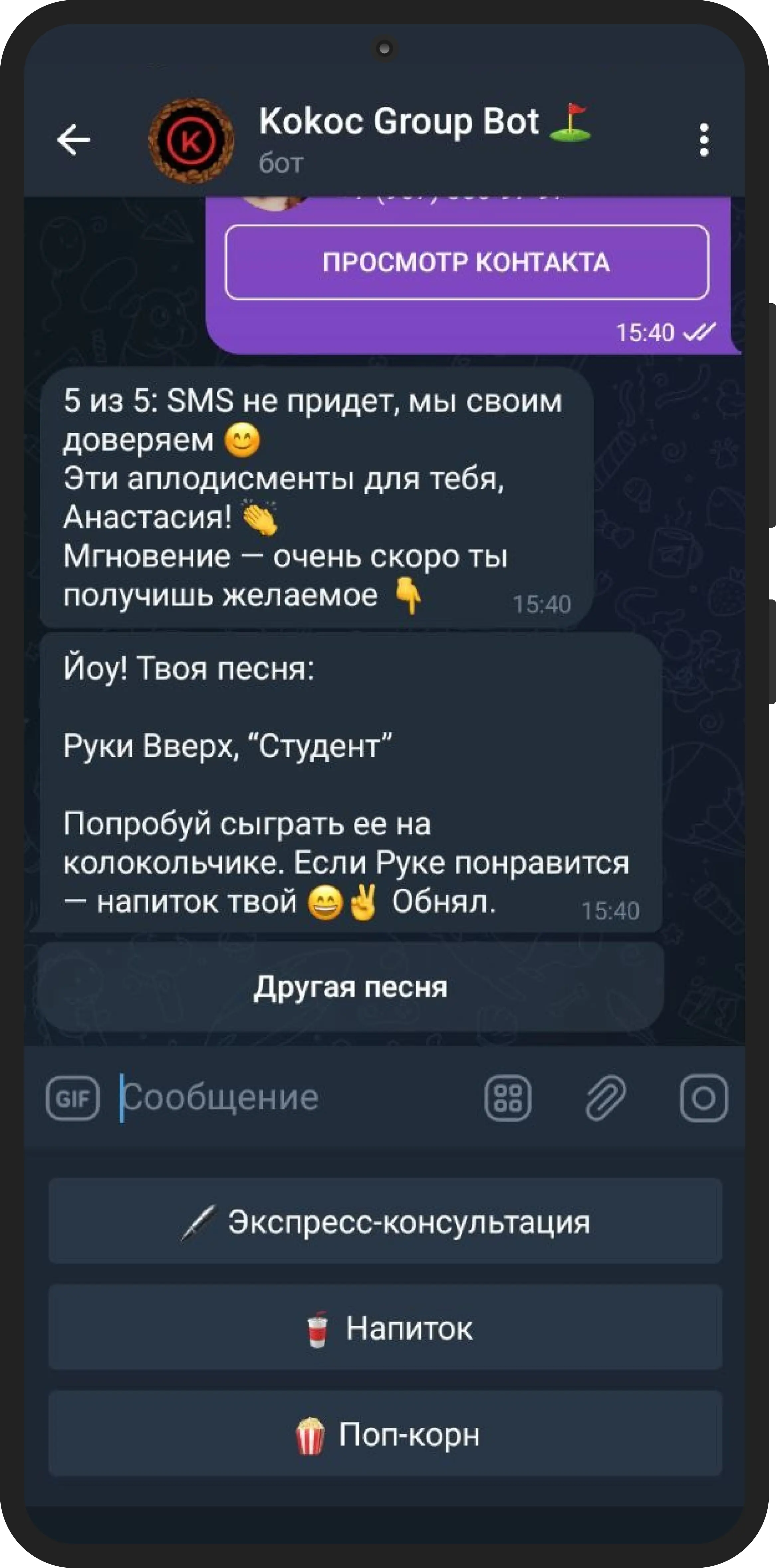Open Kokoc Group Bot profile header
776x1568 pixels.
pyautogui.click(x=398, y=139)
